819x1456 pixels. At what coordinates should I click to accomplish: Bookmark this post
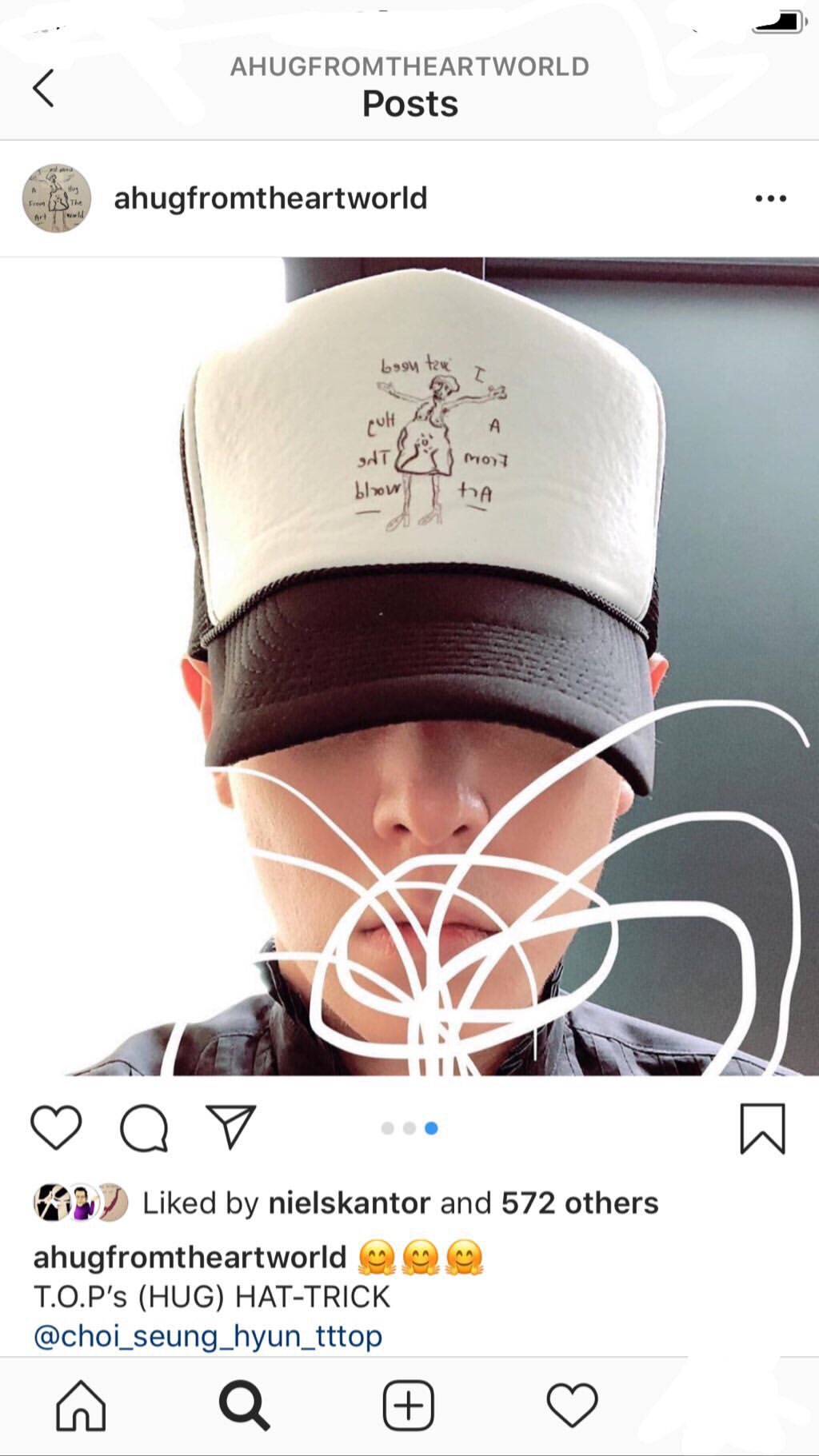(762, 1128)
